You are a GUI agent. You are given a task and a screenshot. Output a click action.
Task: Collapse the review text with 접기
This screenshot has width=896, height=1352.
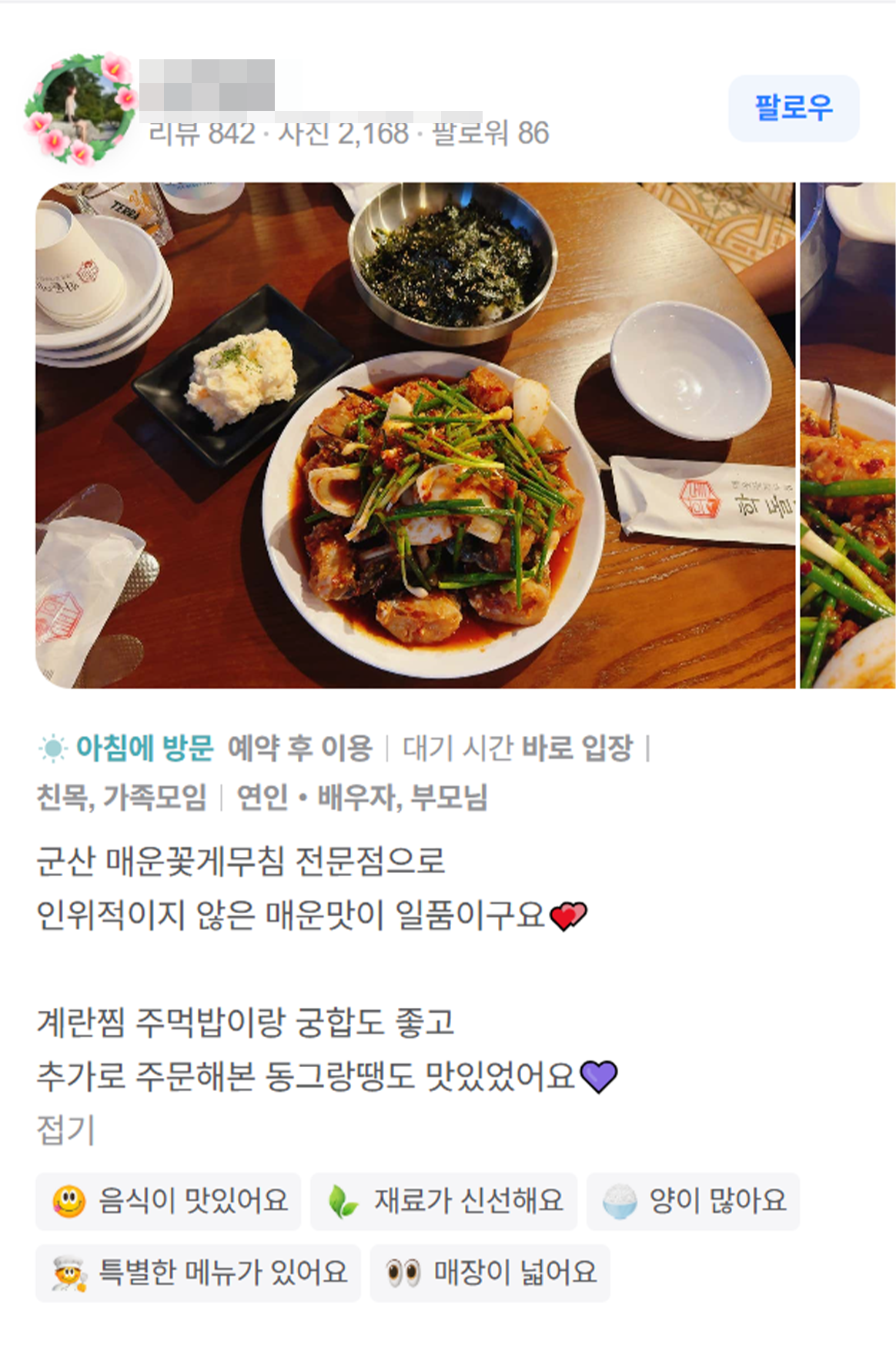coord(65,1129)
